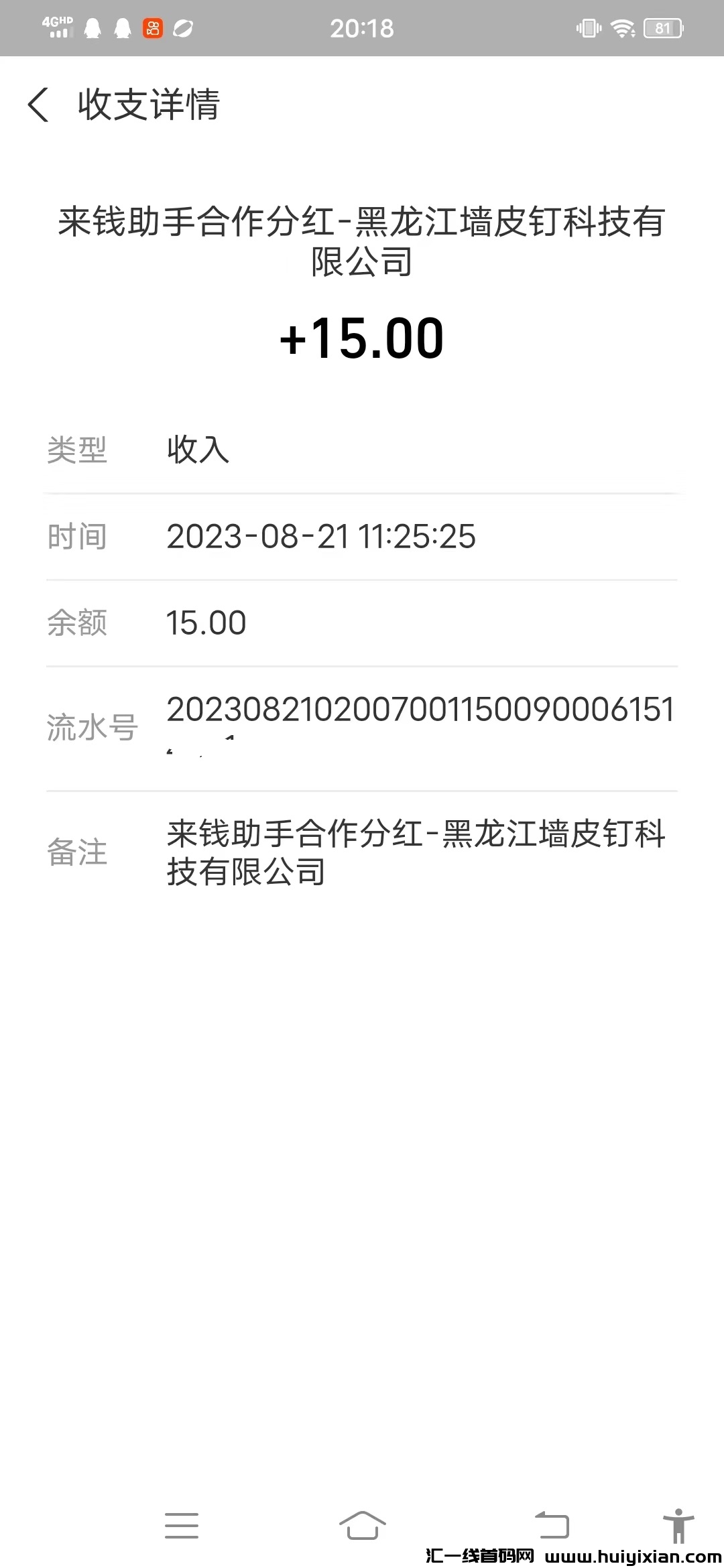Tap the orange Kuaishou notification icon
Viewport: 724px width, 1568px height.
[153, 28]
